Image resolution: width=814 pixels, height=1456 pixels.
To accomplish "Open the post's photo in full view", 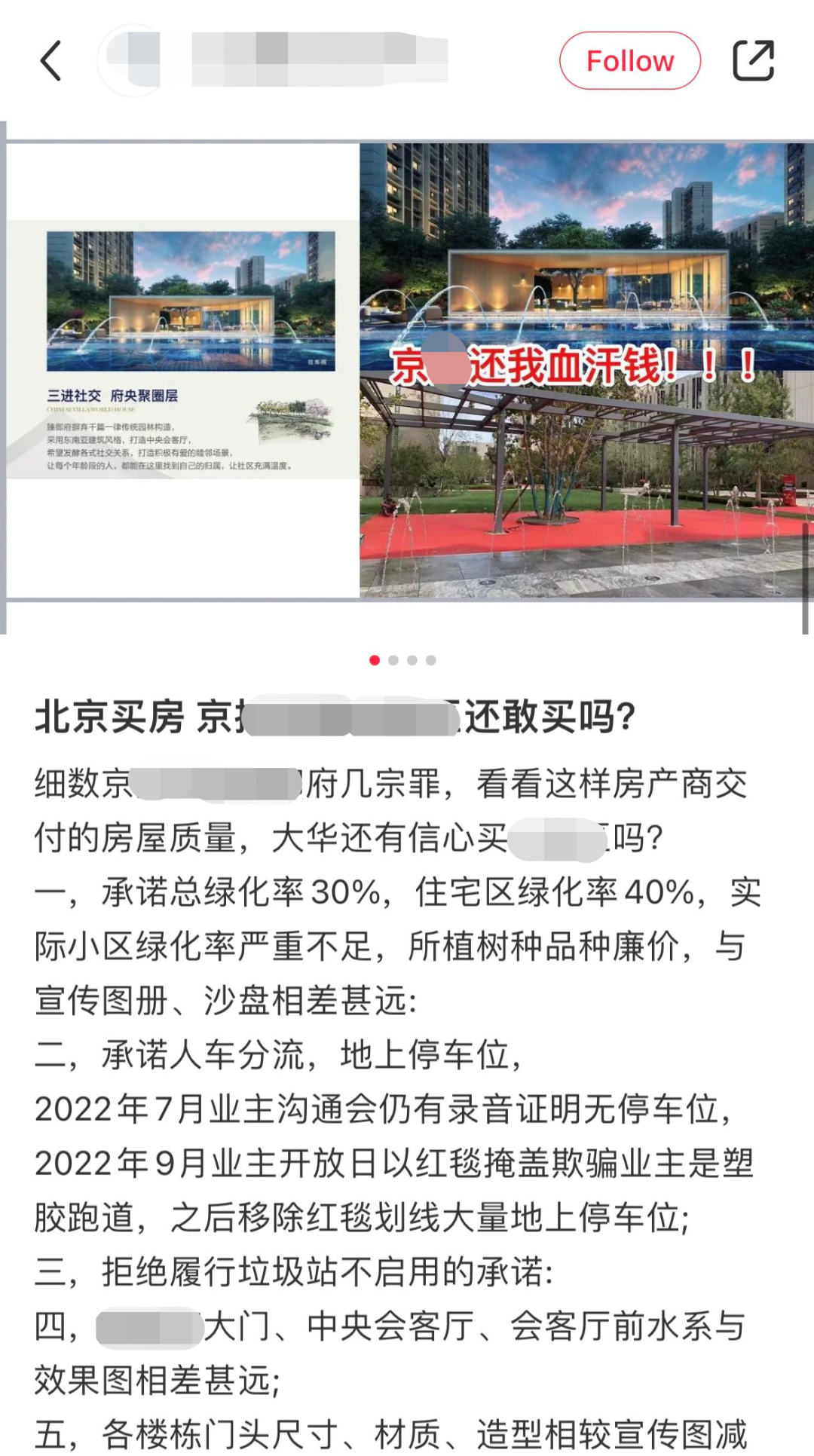I will 407,377.
